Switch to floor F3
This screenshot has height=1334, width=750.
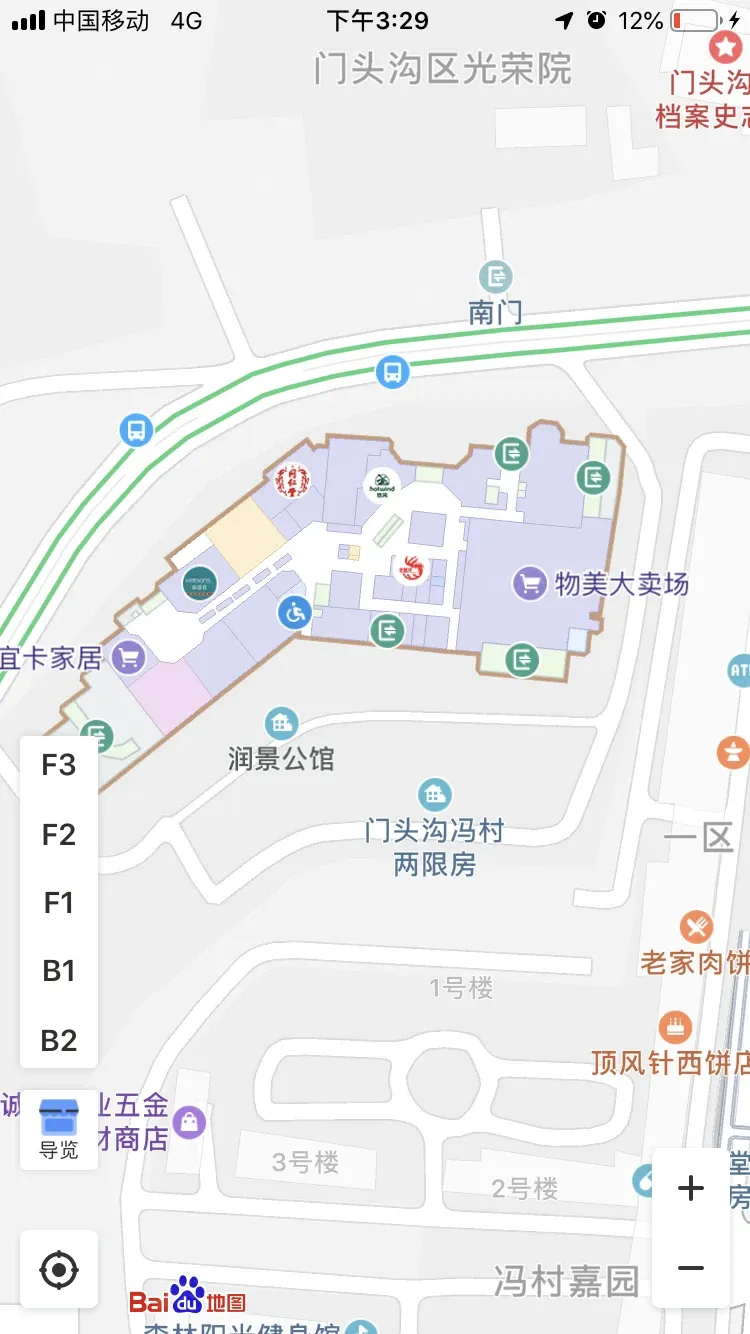tap(59, 765)
